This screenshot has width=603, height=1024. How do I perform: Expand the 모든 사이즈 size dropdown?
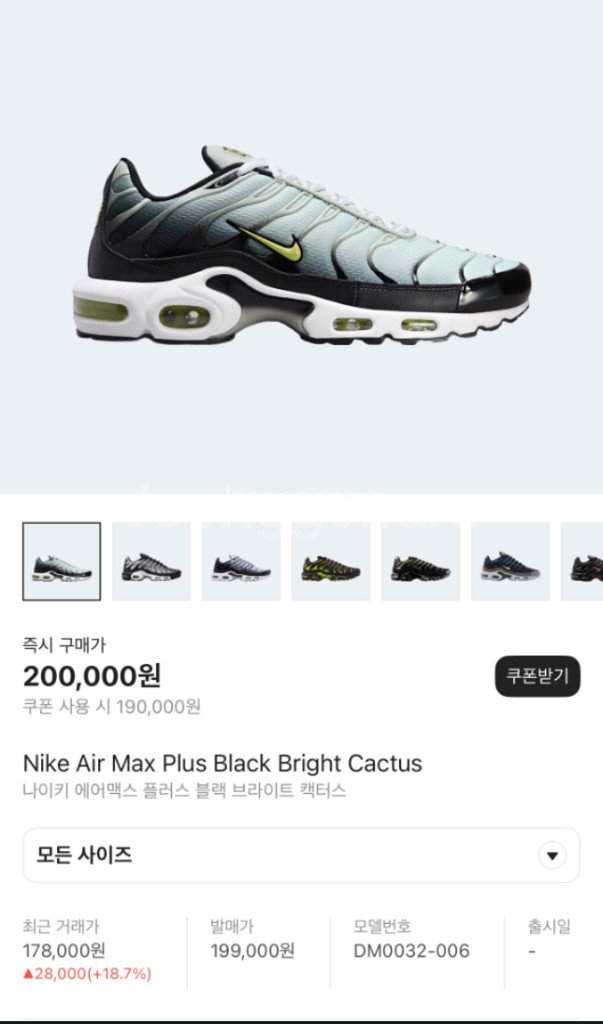coord(301,855)
